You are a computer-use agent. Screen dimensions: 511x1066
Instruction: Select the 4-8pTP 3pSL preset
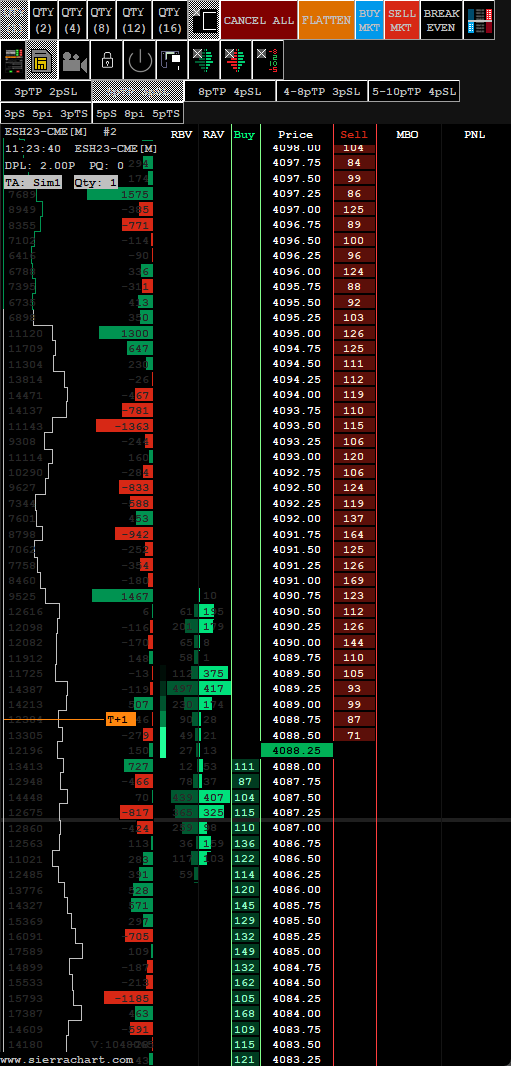point(321,91)
